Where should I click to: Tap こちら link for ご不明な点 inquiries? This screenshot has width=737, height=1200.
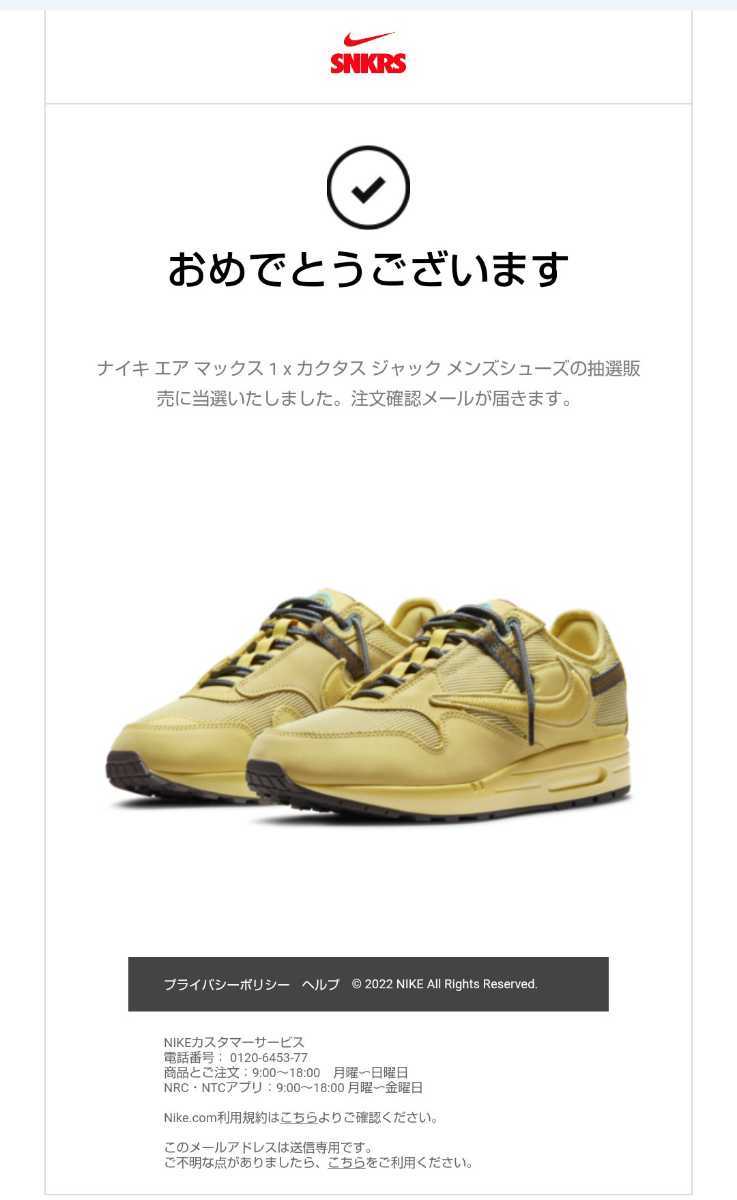click(x=346, y=1162)
